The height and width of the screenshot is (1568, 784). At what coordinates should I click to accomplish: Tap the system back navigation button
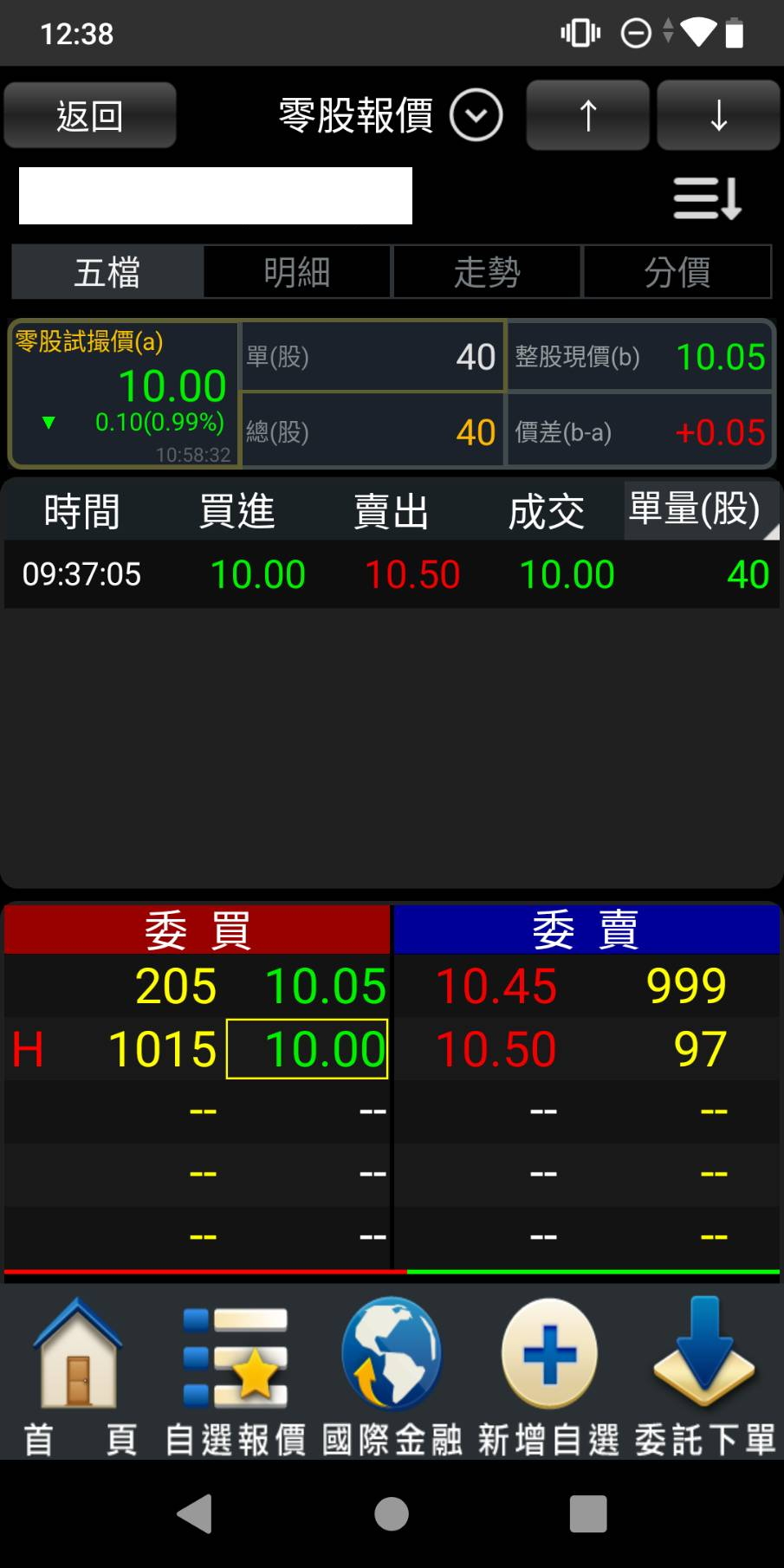point(195,1514)
